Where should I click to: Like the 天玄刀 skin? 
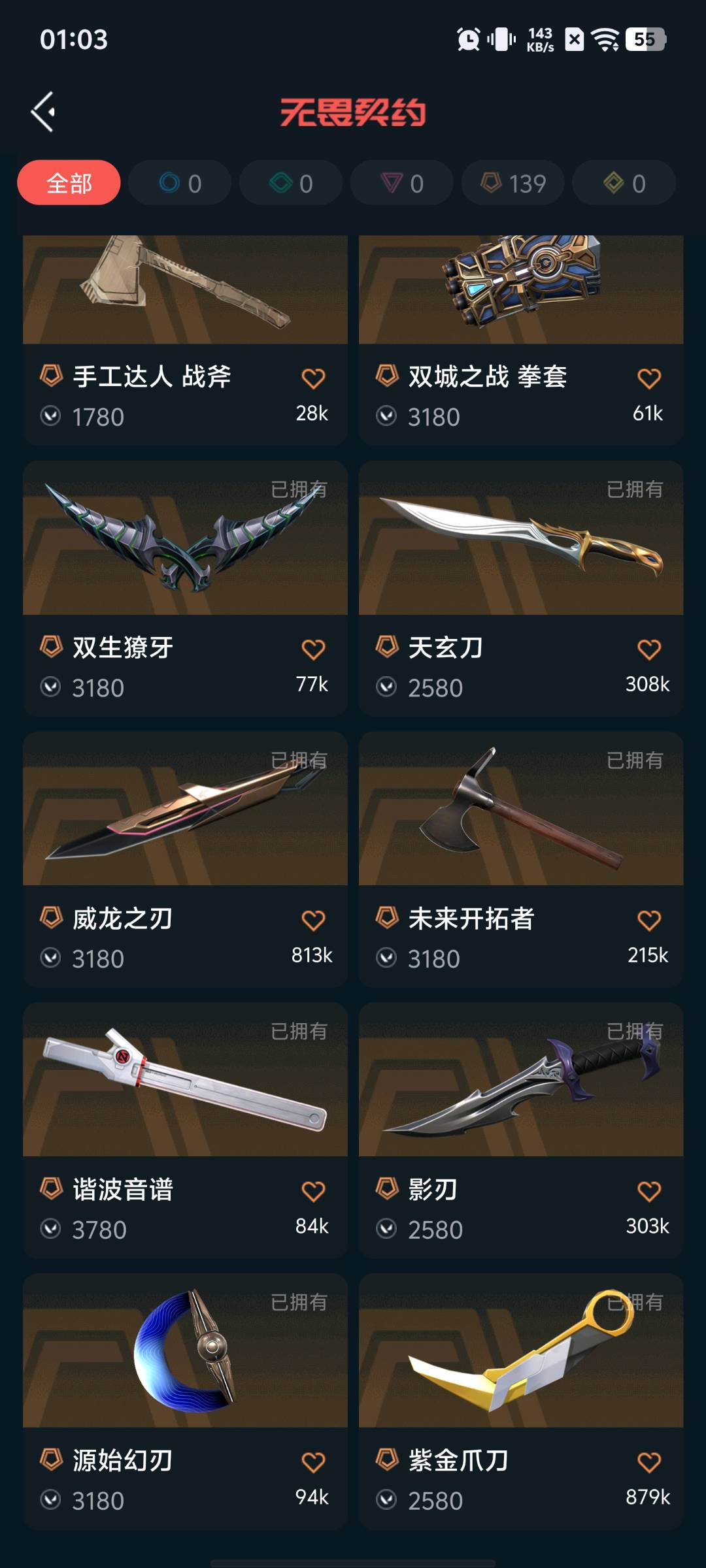pyautogui.click(x=648, y=649)
